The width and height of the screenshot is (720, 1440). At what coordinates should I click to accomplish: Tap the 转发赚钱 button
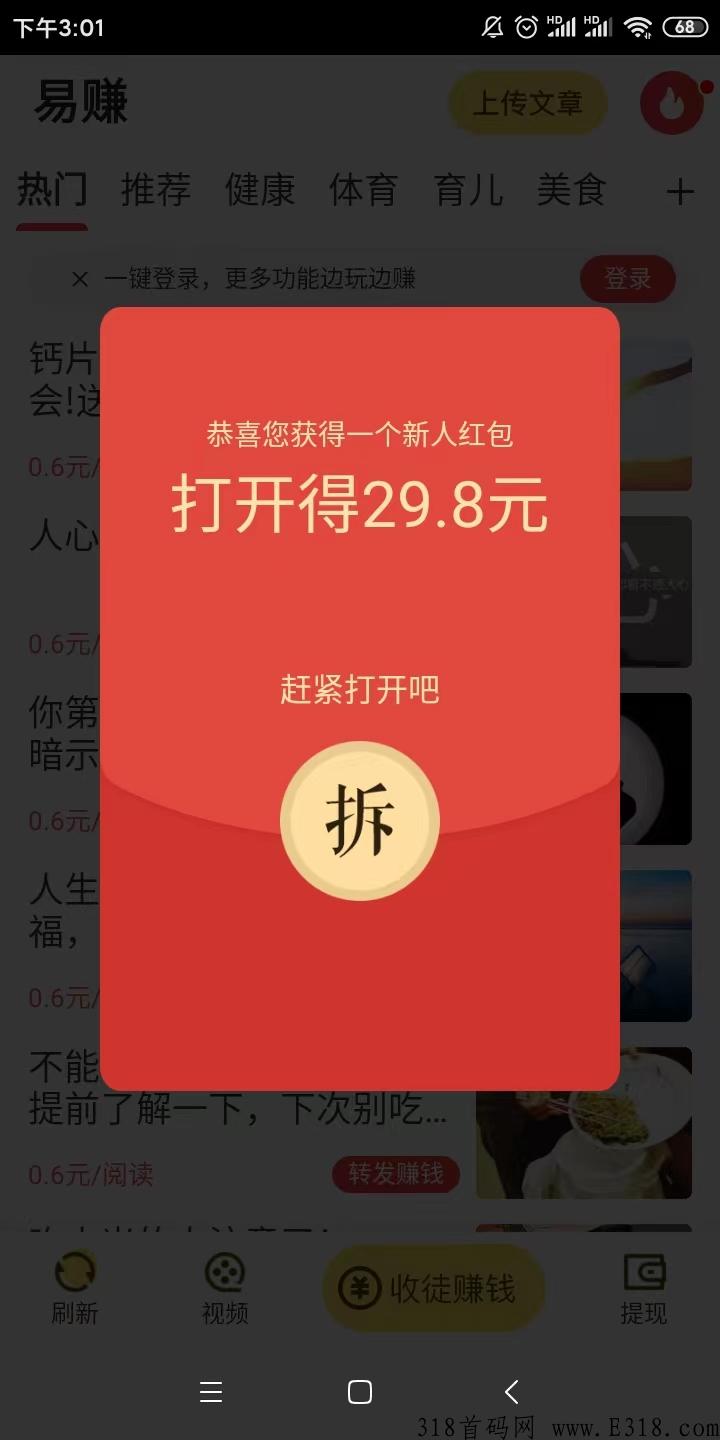396,1174
